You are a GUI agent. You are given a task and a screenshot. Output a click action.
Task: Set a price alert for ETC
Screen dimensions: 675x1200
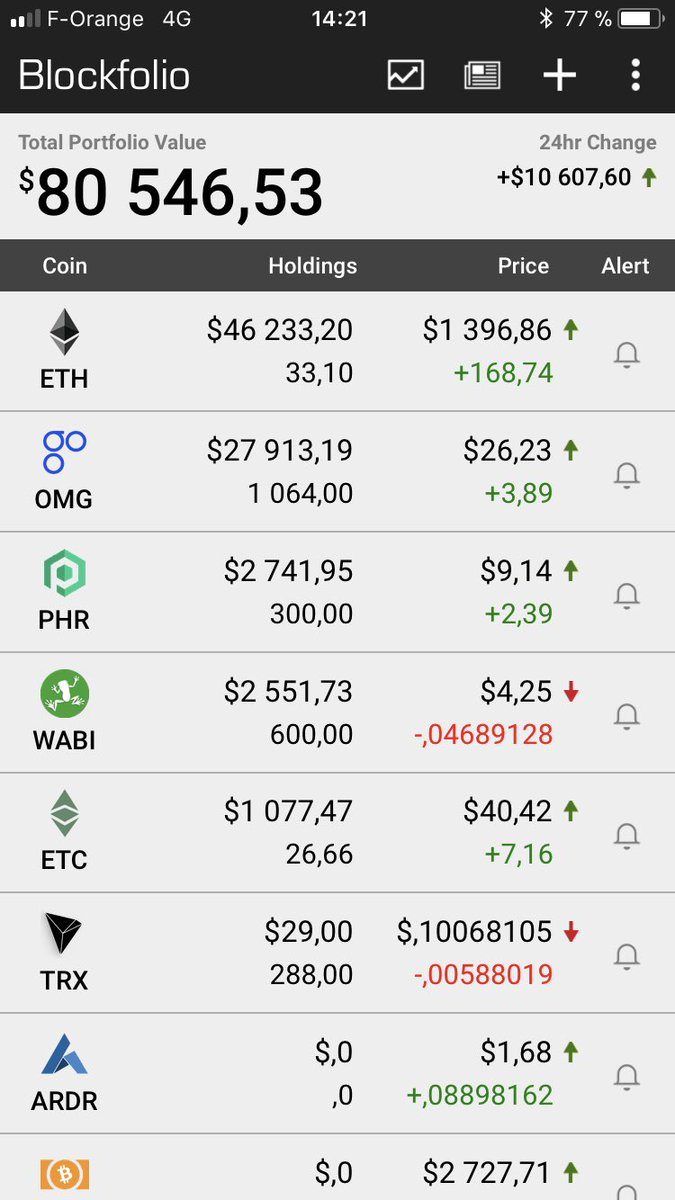coord(627,836)
